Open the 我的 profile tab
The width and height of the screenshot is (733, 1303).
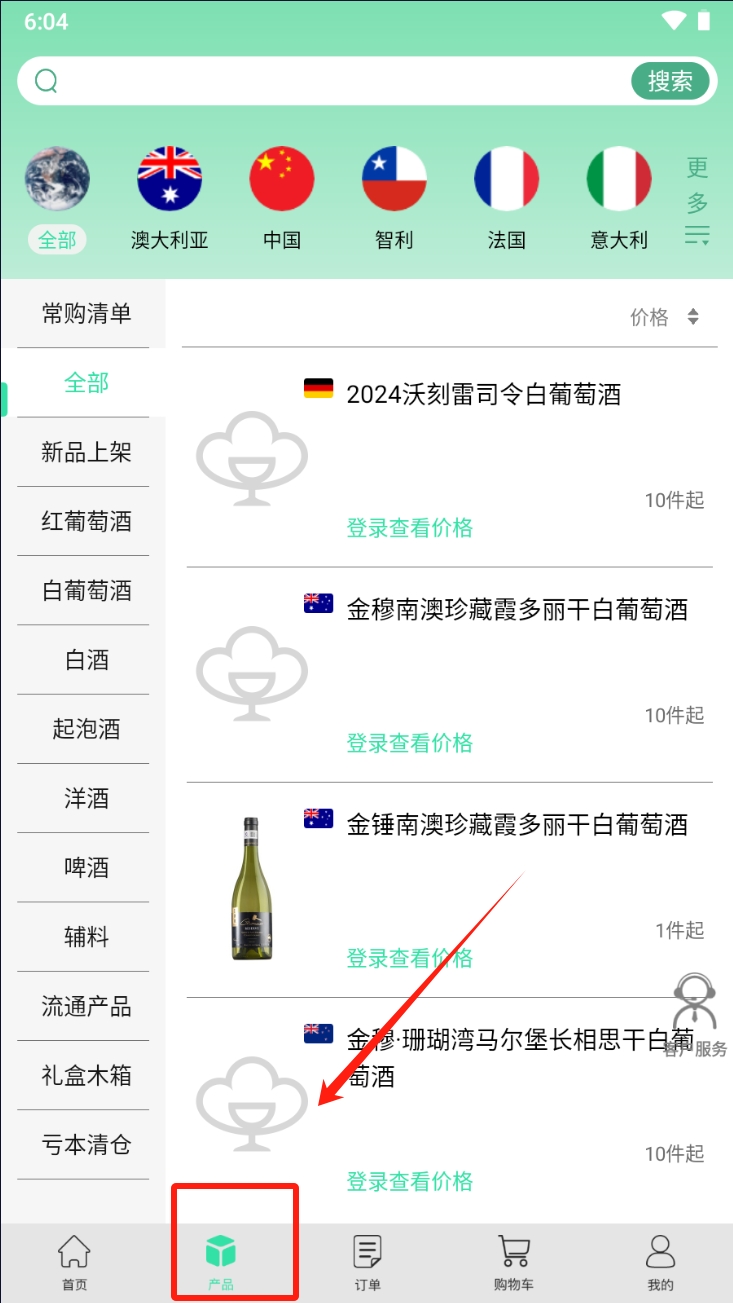660,1262
